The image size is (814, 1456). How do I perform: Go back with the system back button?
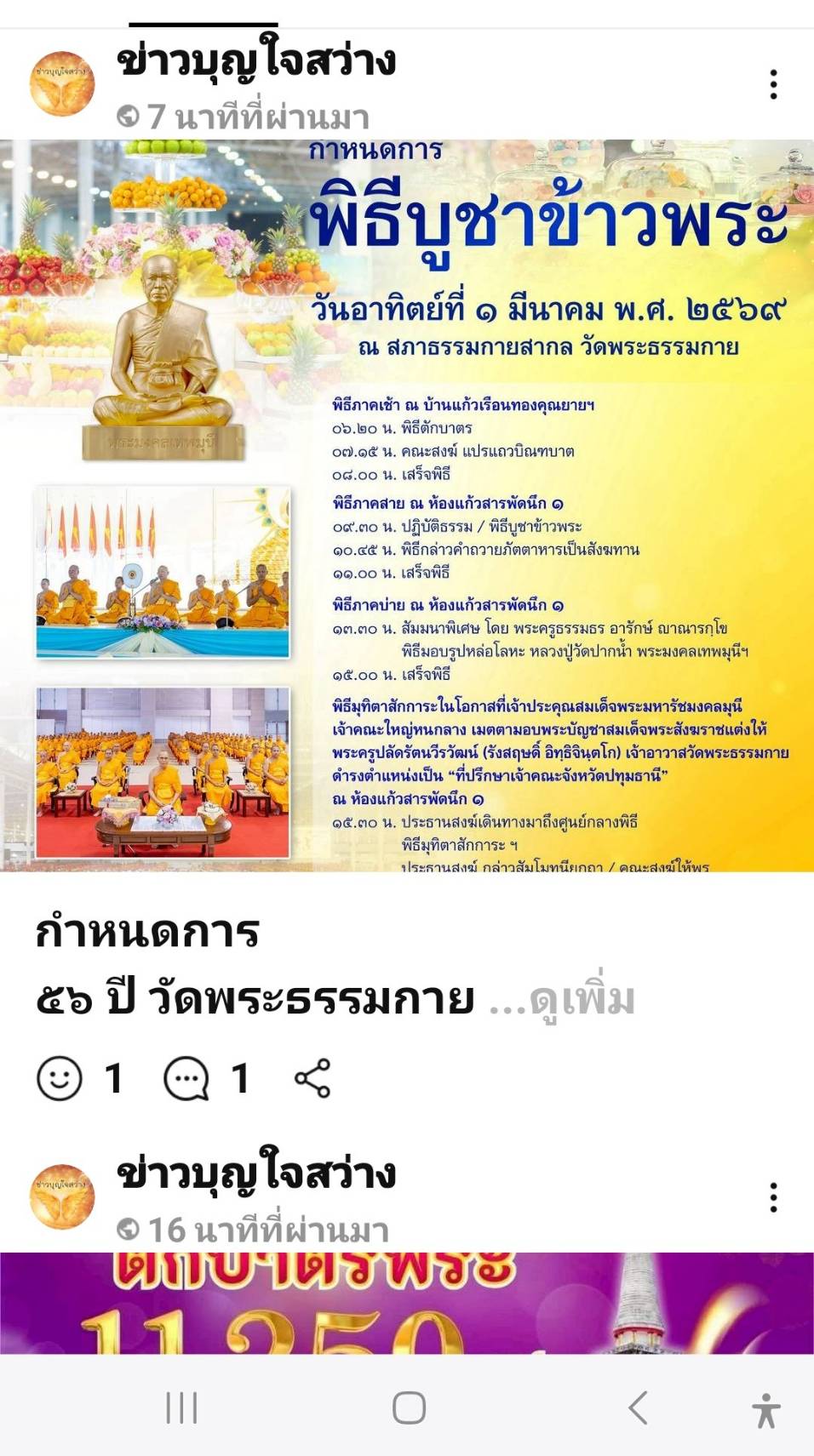[638, 1407]
